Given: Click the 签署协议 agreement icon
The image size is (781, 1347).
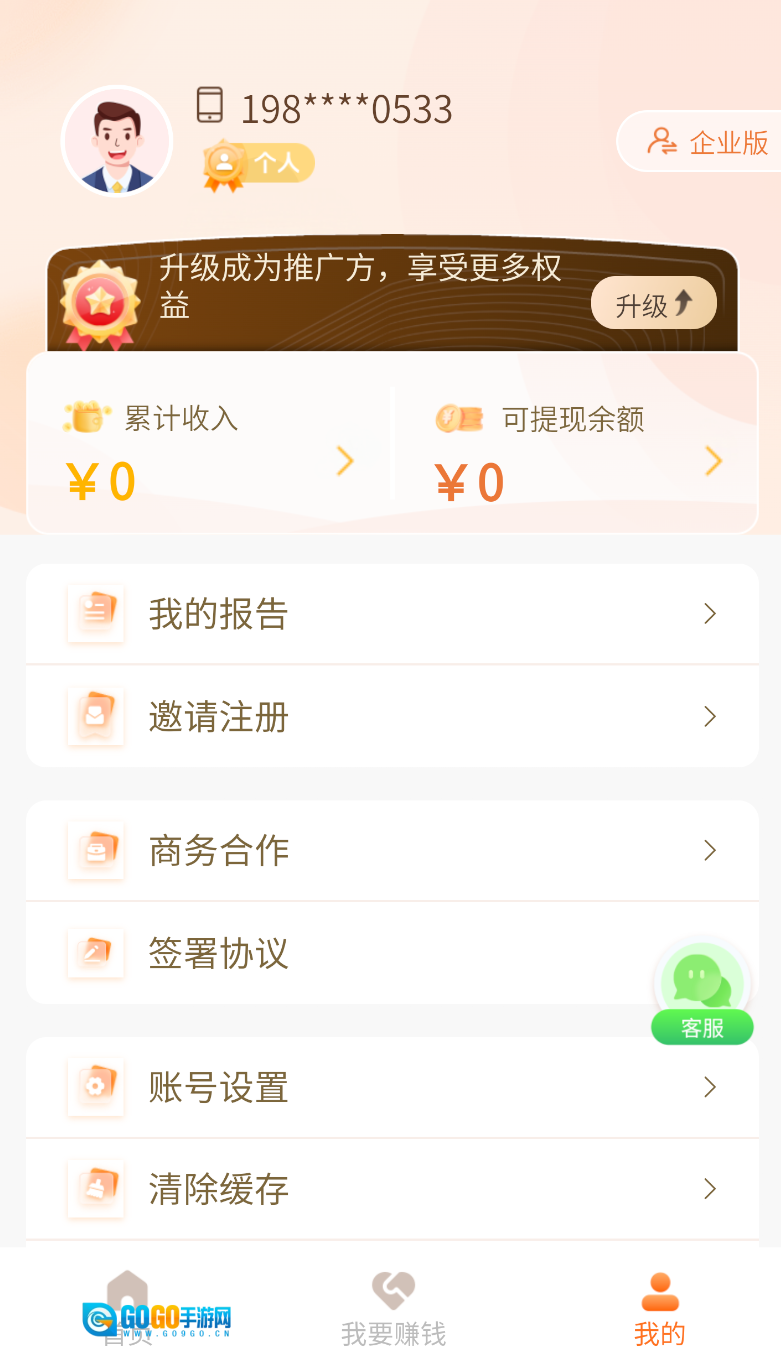Looking at the screenshot, I should pos(96,953).
